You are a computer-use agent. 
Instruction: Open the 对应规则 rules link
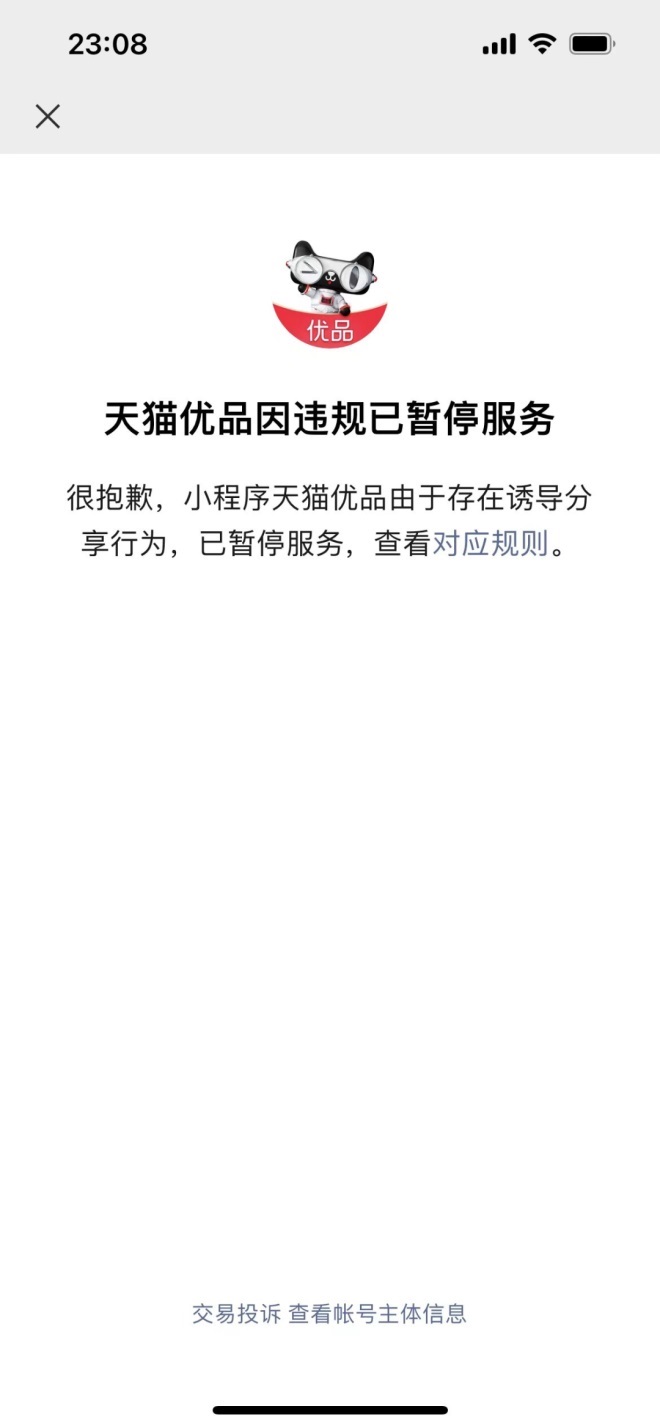490,544
